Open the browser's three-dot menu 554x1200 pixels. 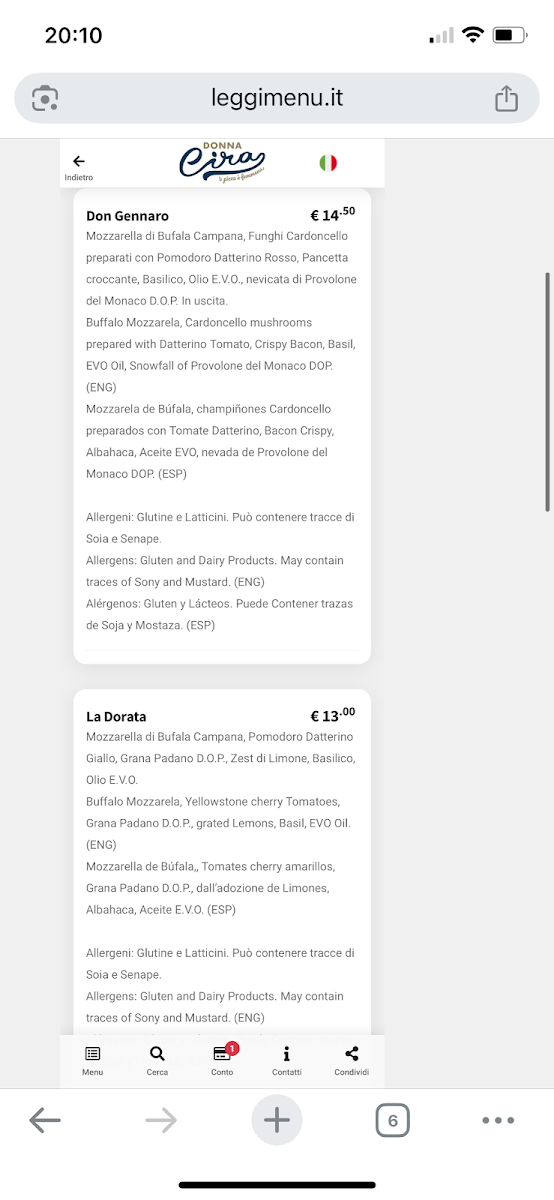point(498,1120)
